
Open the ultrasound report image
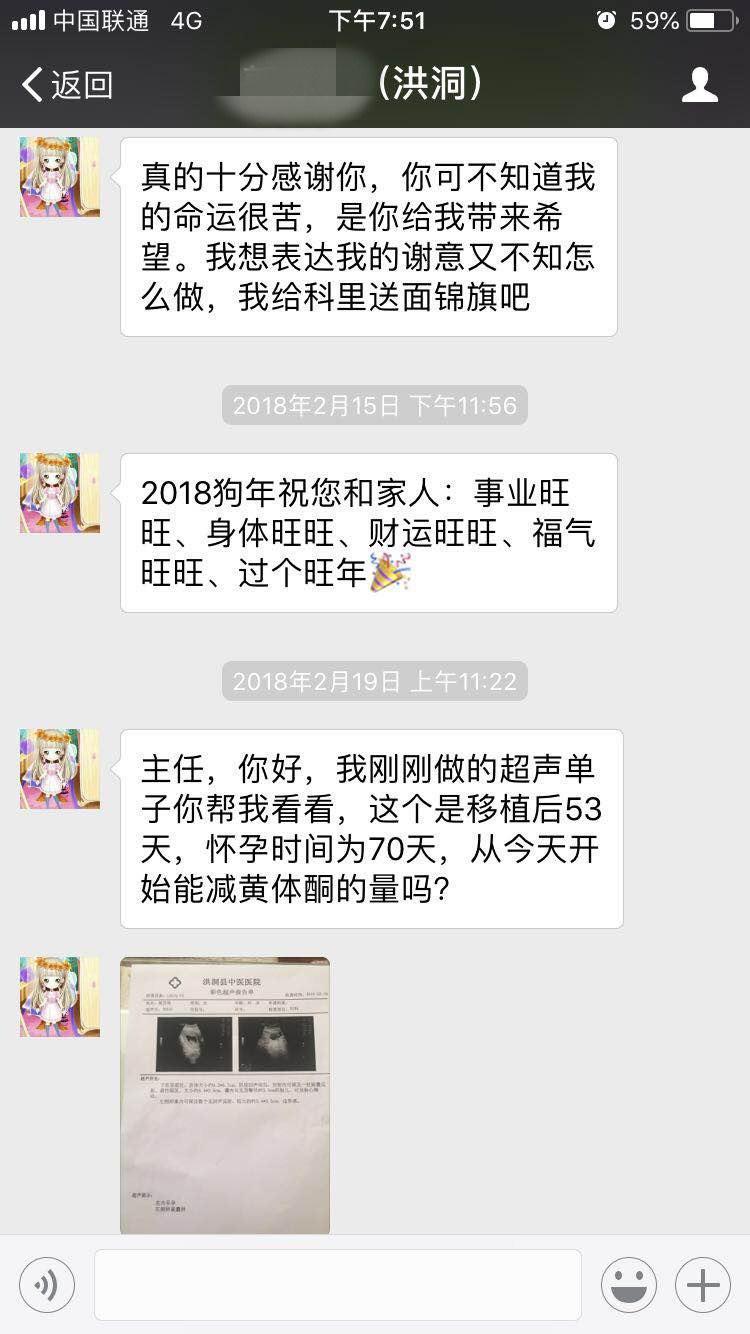point(225,1094)
